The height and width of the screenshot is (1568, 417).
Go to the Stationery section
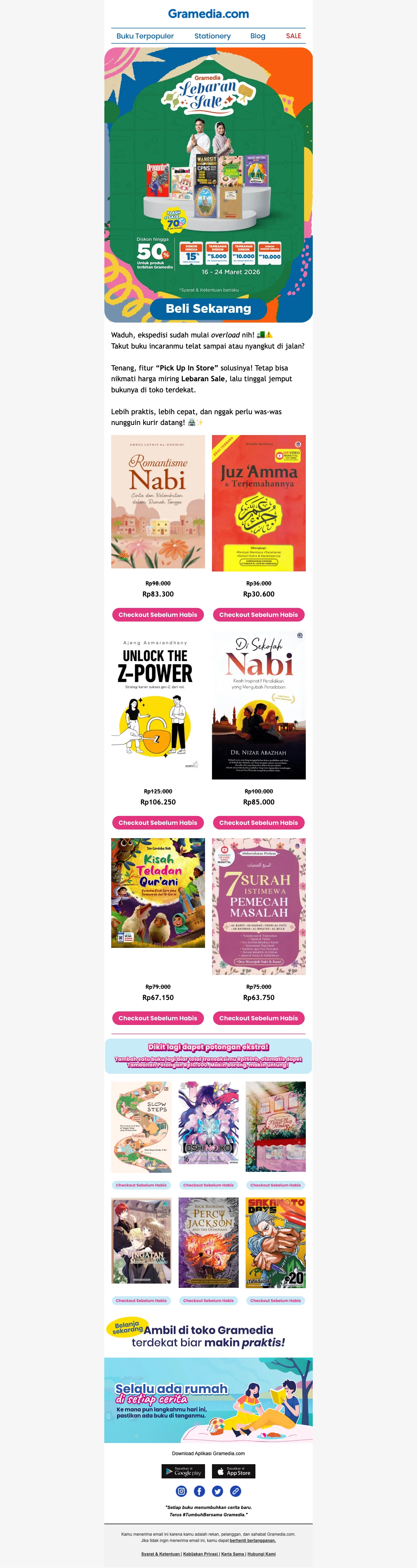click(212, 36)
